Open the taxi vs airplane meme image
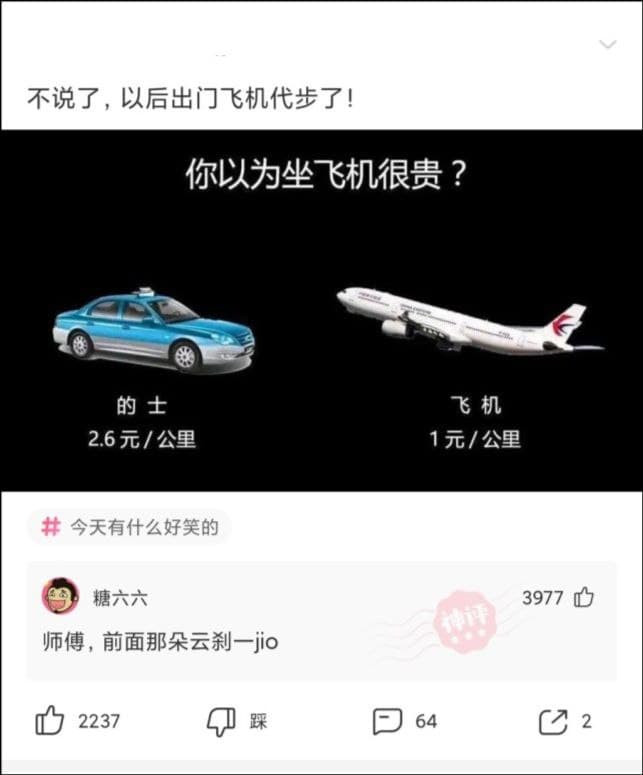Viewport: 643px width, 775px height. point(321,310)
